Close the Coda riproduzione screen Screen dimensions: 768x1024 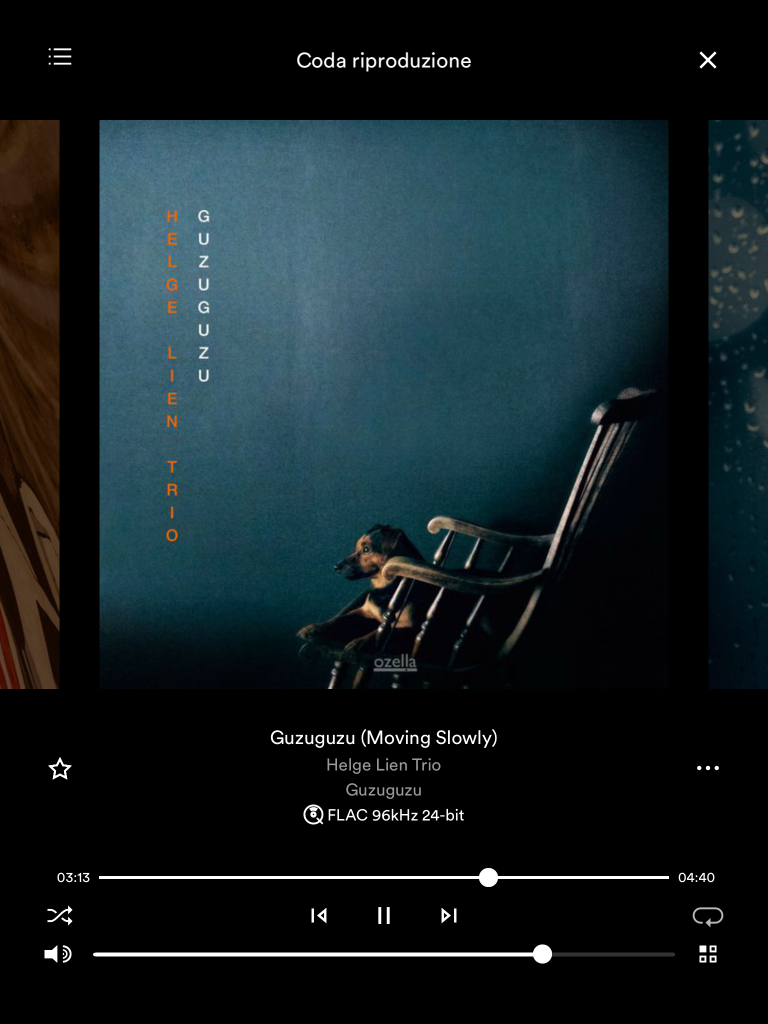tap(708, 60)
